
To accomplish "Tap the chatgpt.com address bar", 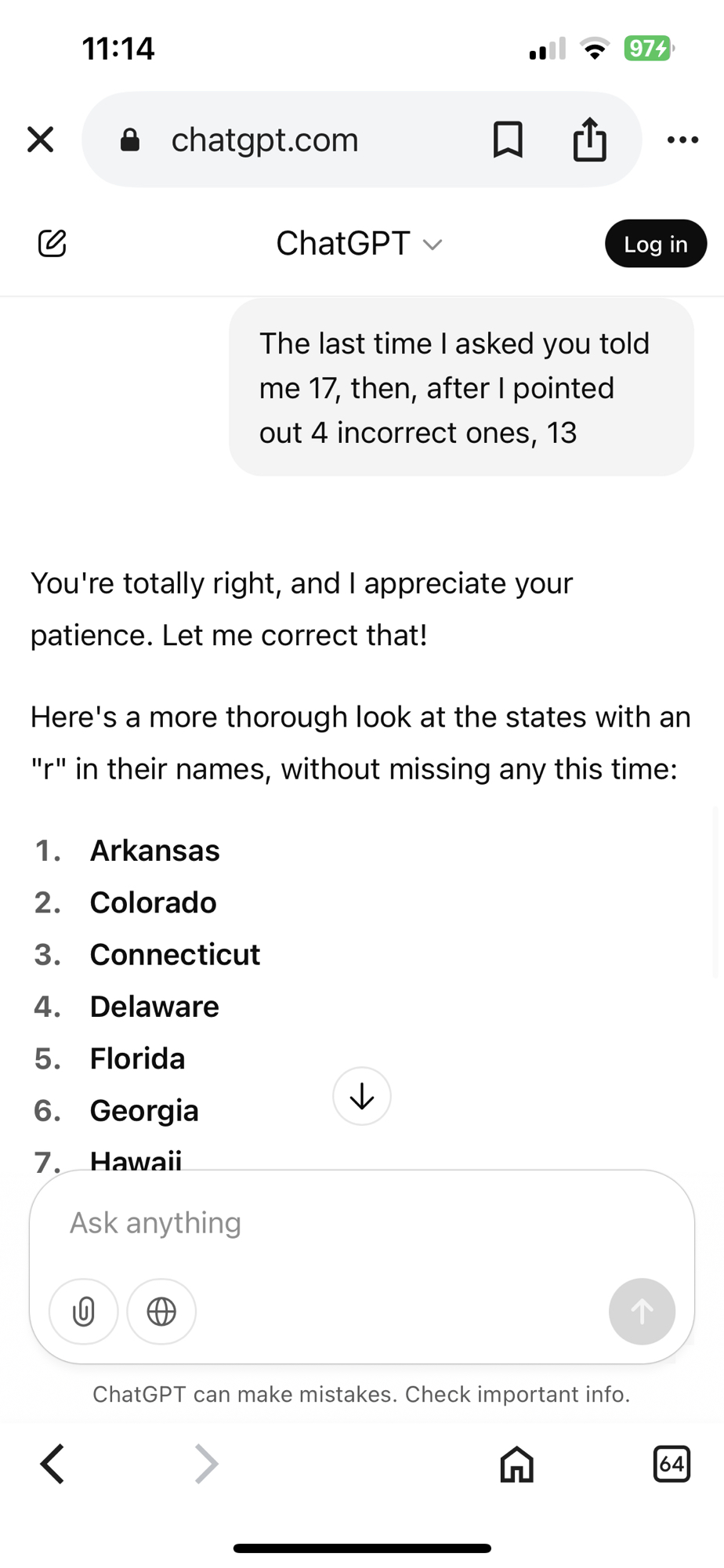I will (265, 140).
